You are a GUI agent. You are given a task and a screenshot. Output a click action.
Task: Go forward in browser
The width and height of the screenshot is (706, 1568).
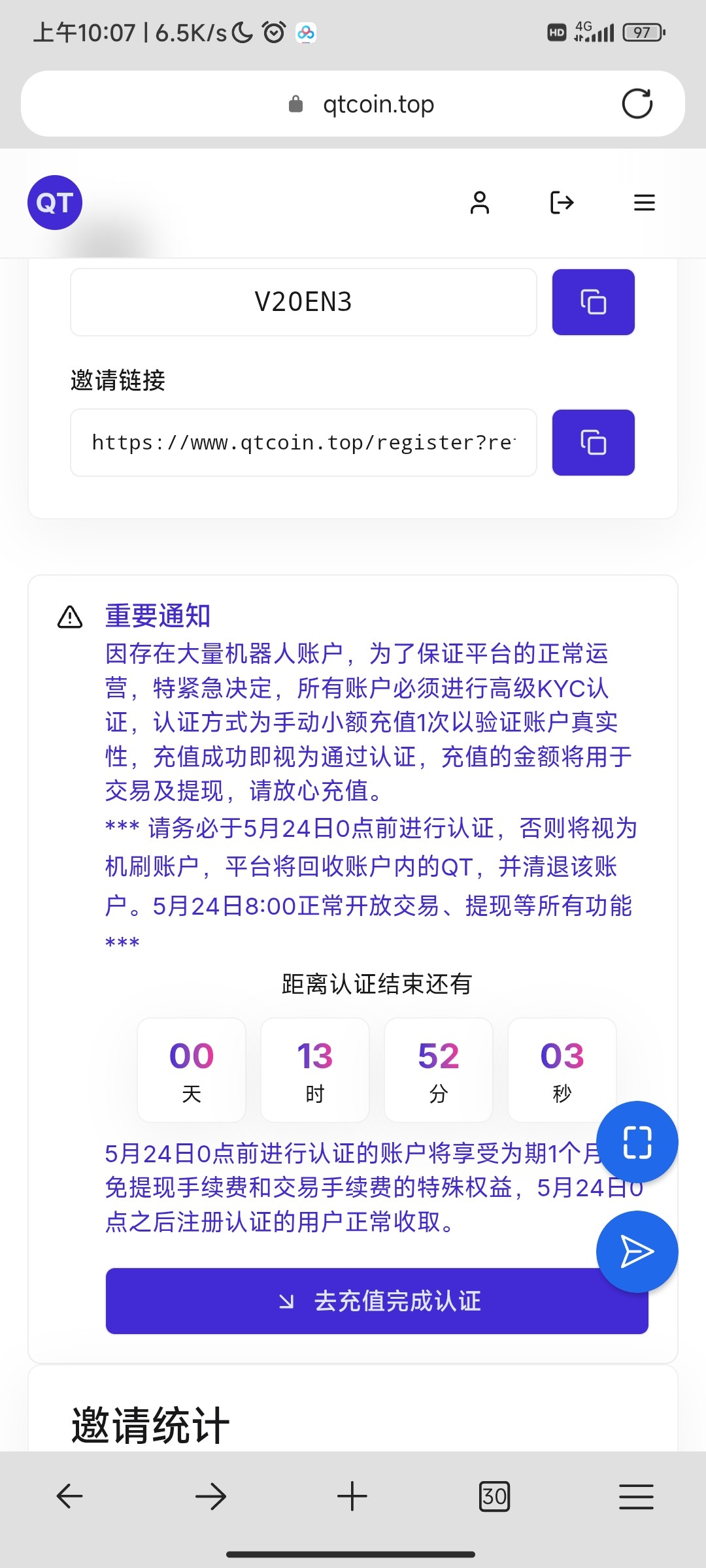[211, 1496]
